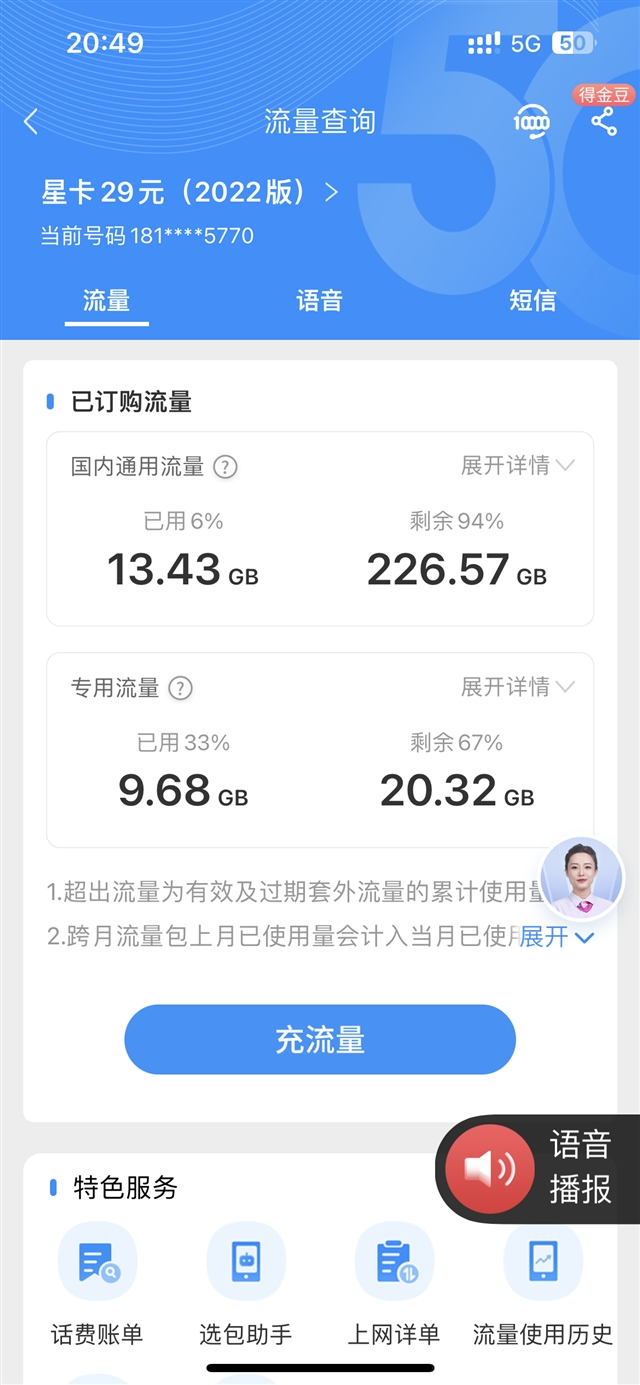Open 上网详单

click(x=394, y=1286)
